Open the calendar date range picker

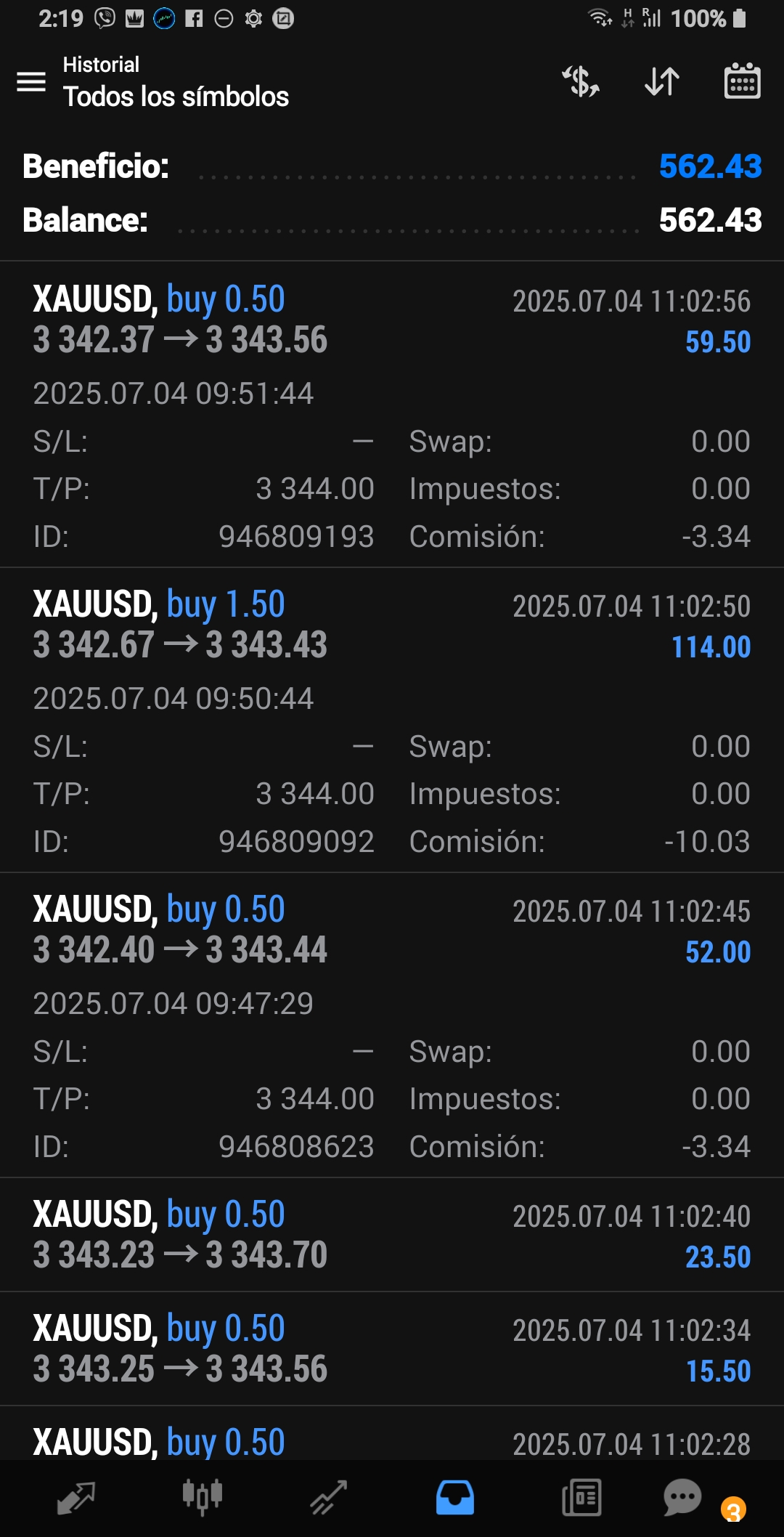(742, 81)
